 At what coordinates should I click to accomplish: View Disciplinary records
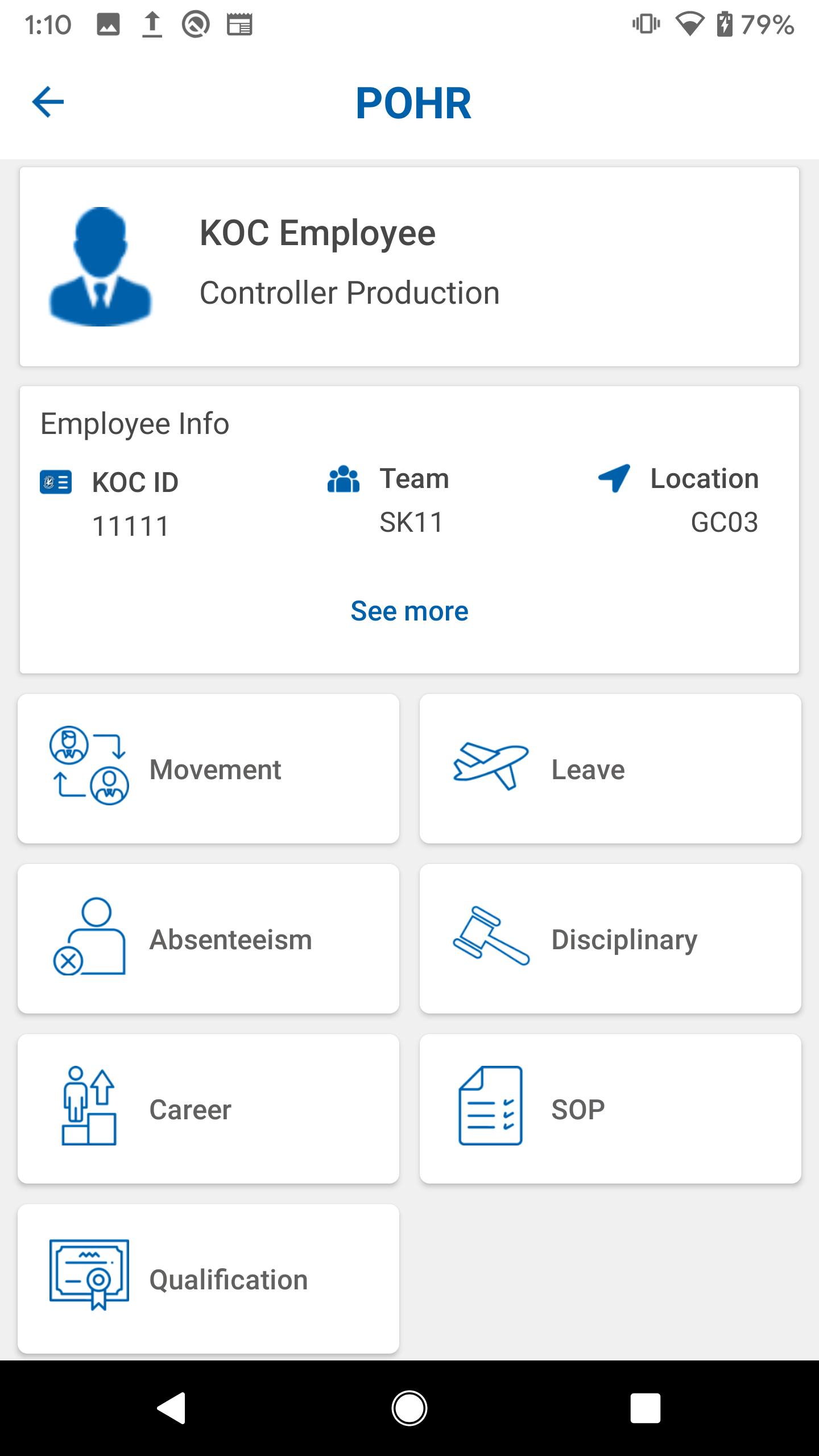tap(610, 938)
